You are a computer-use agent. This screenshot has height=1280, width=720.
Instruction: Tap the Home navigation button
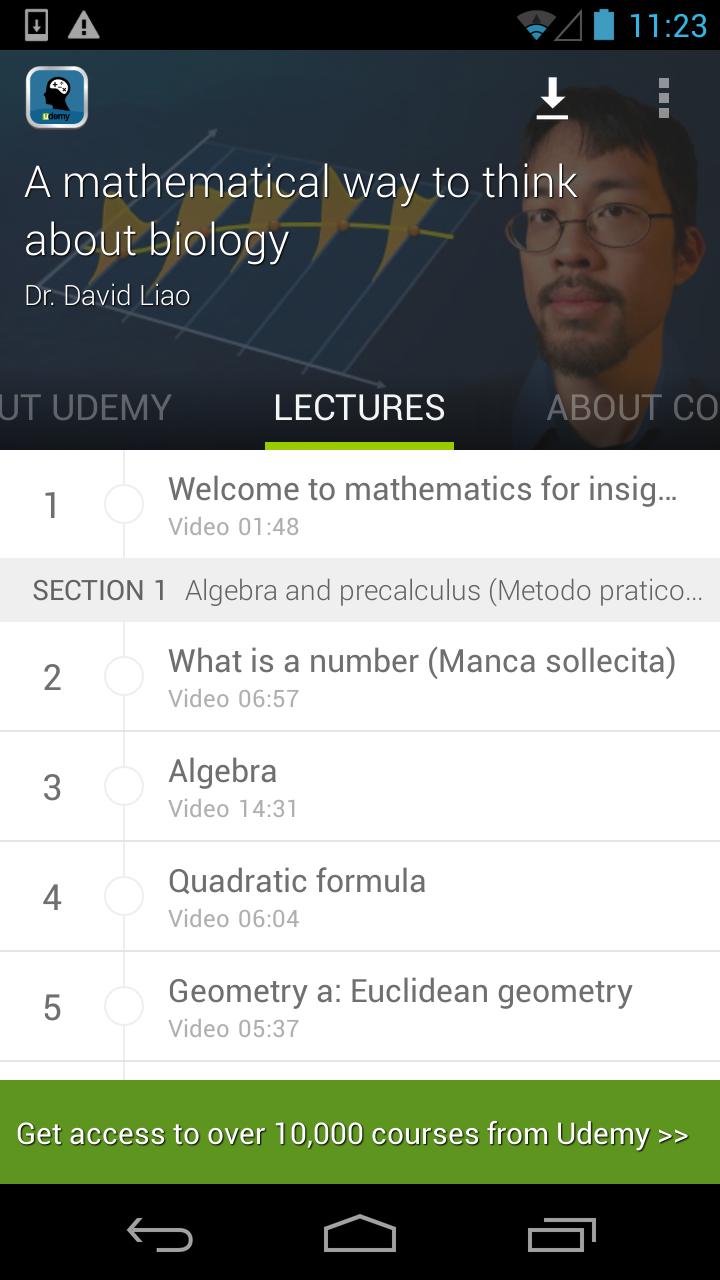(360, 1235)
